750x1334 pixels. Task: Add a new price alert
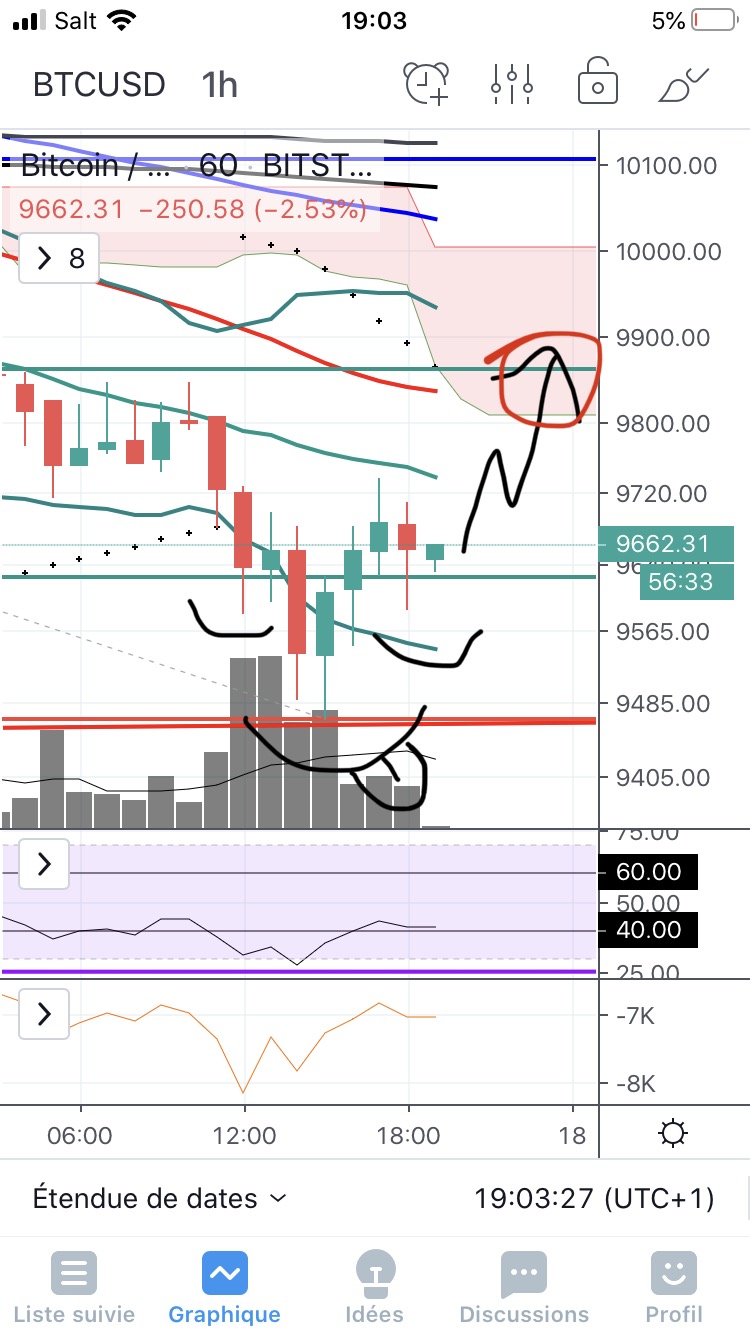pos(427,84)
